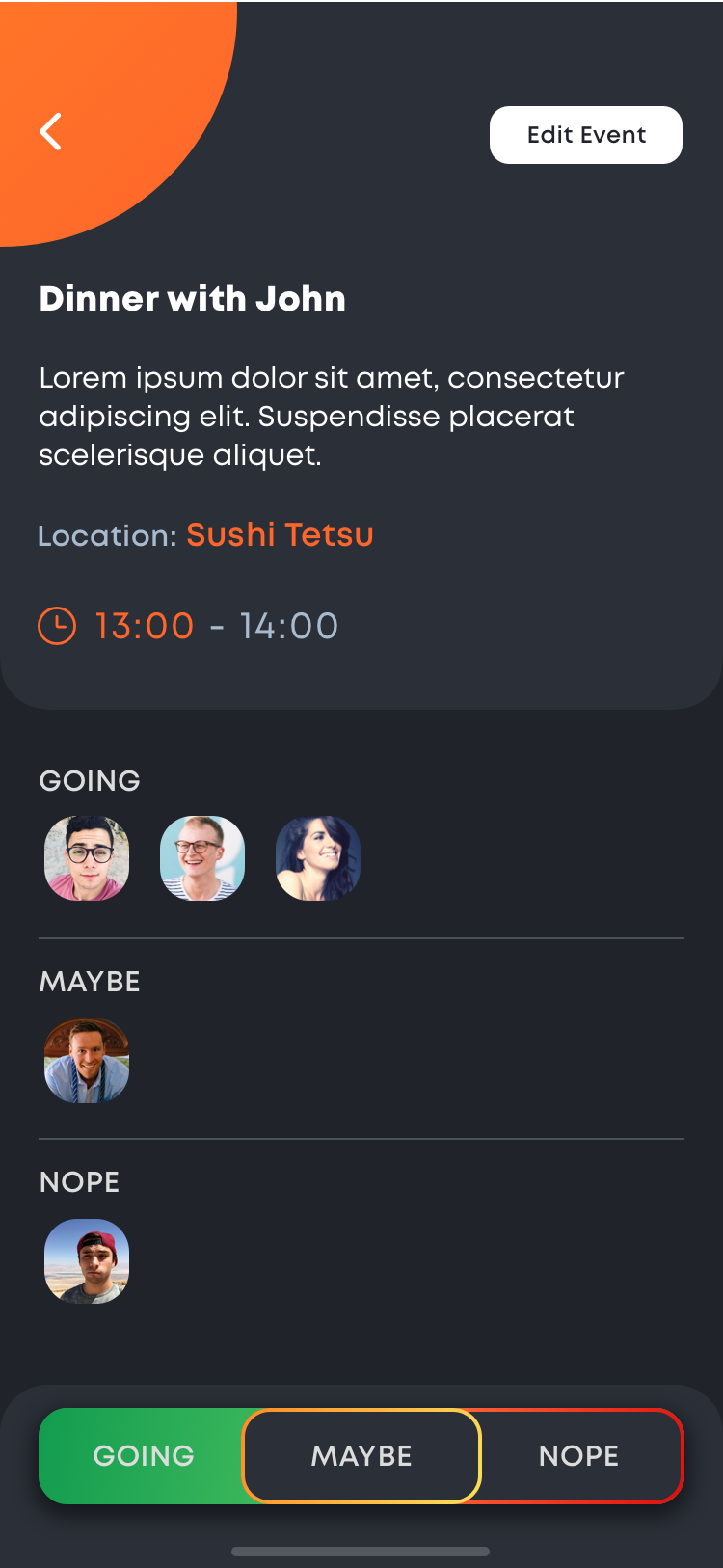723x1568 pixels.
Task: View the first attendee avatar under GOING
Action: pos(87,858)
